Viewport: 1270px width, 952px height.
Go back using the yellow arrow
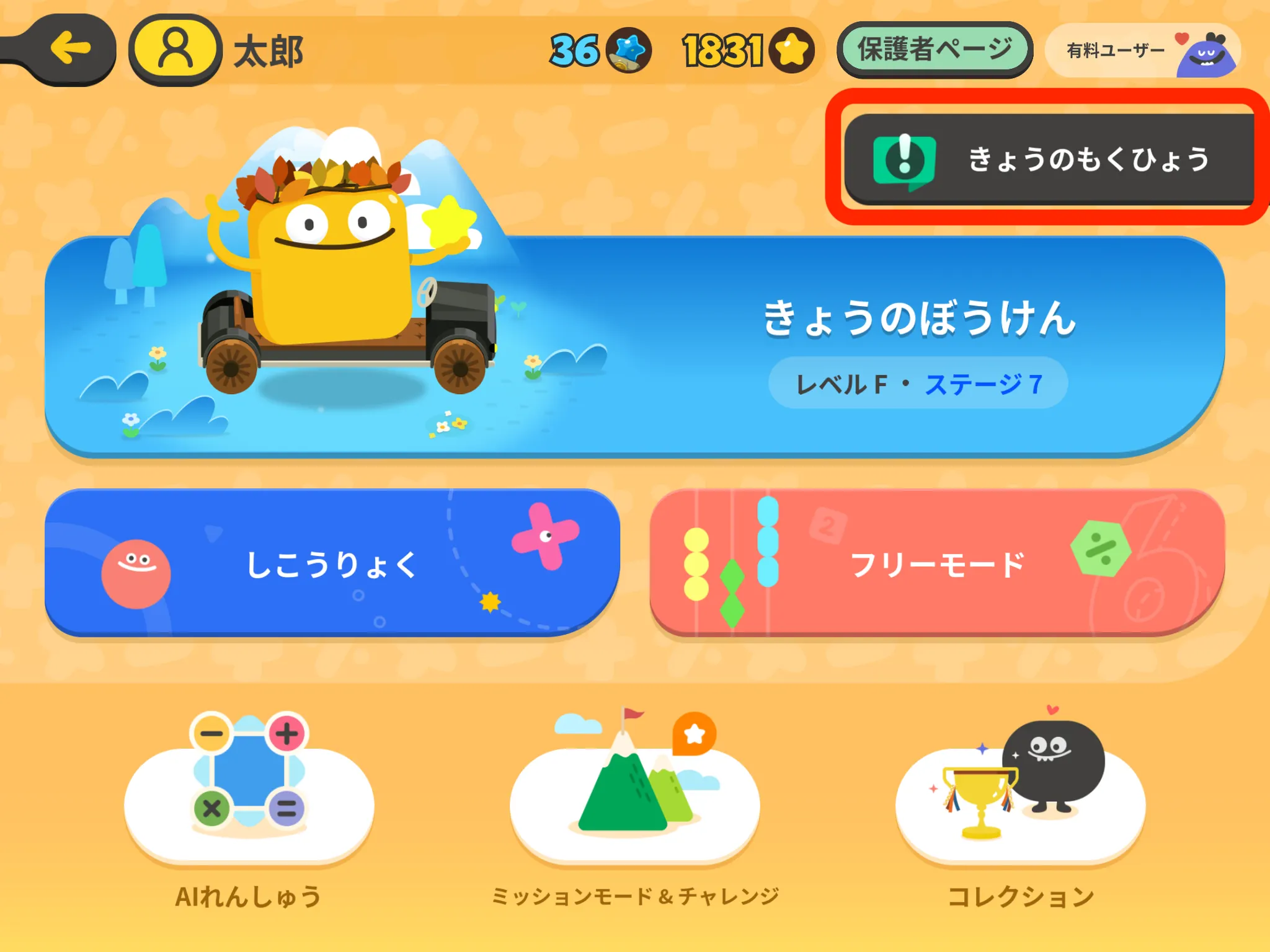pos(70,49)
